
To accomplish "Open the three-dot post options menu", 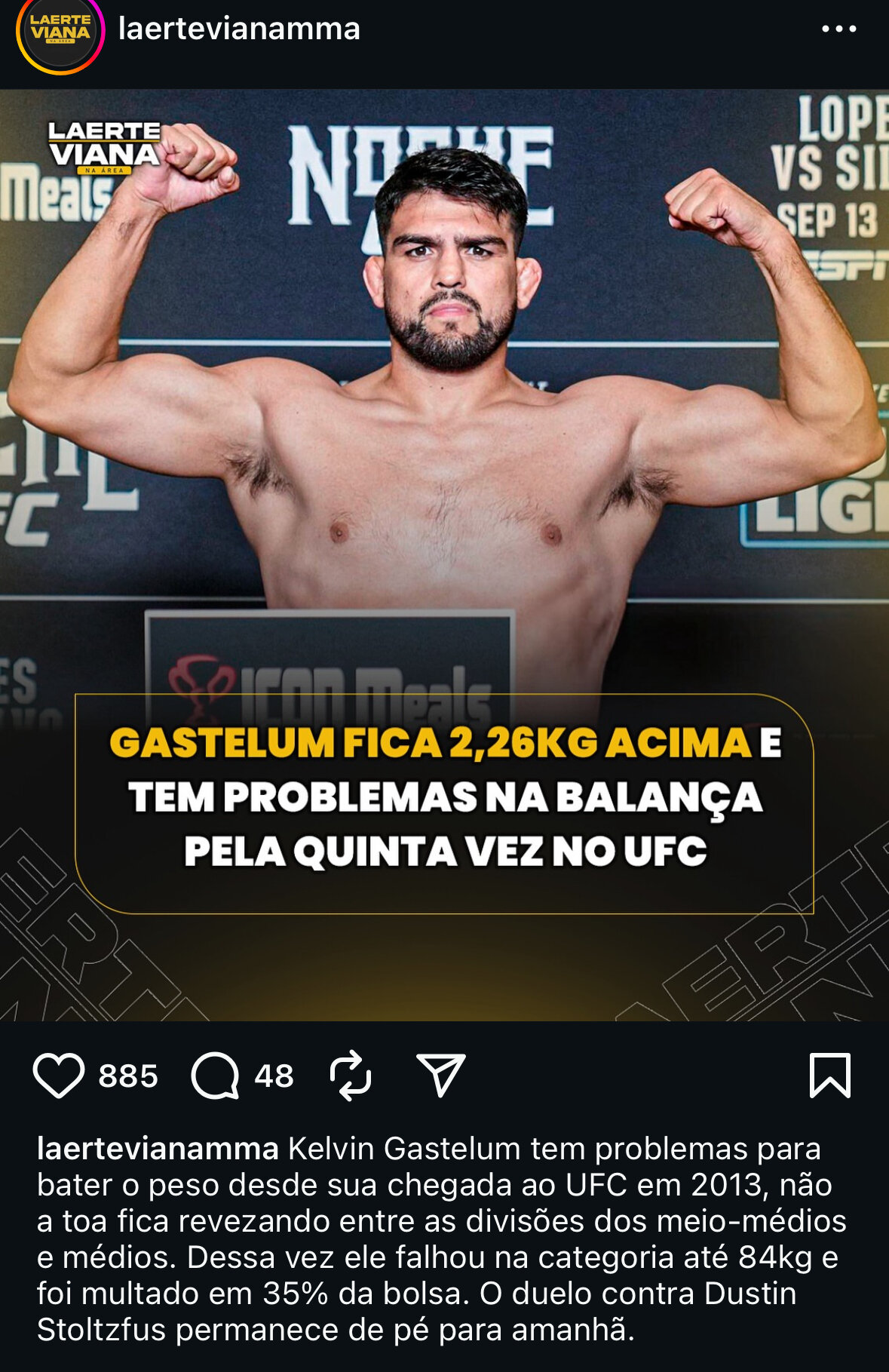I will tap(838, 29).
